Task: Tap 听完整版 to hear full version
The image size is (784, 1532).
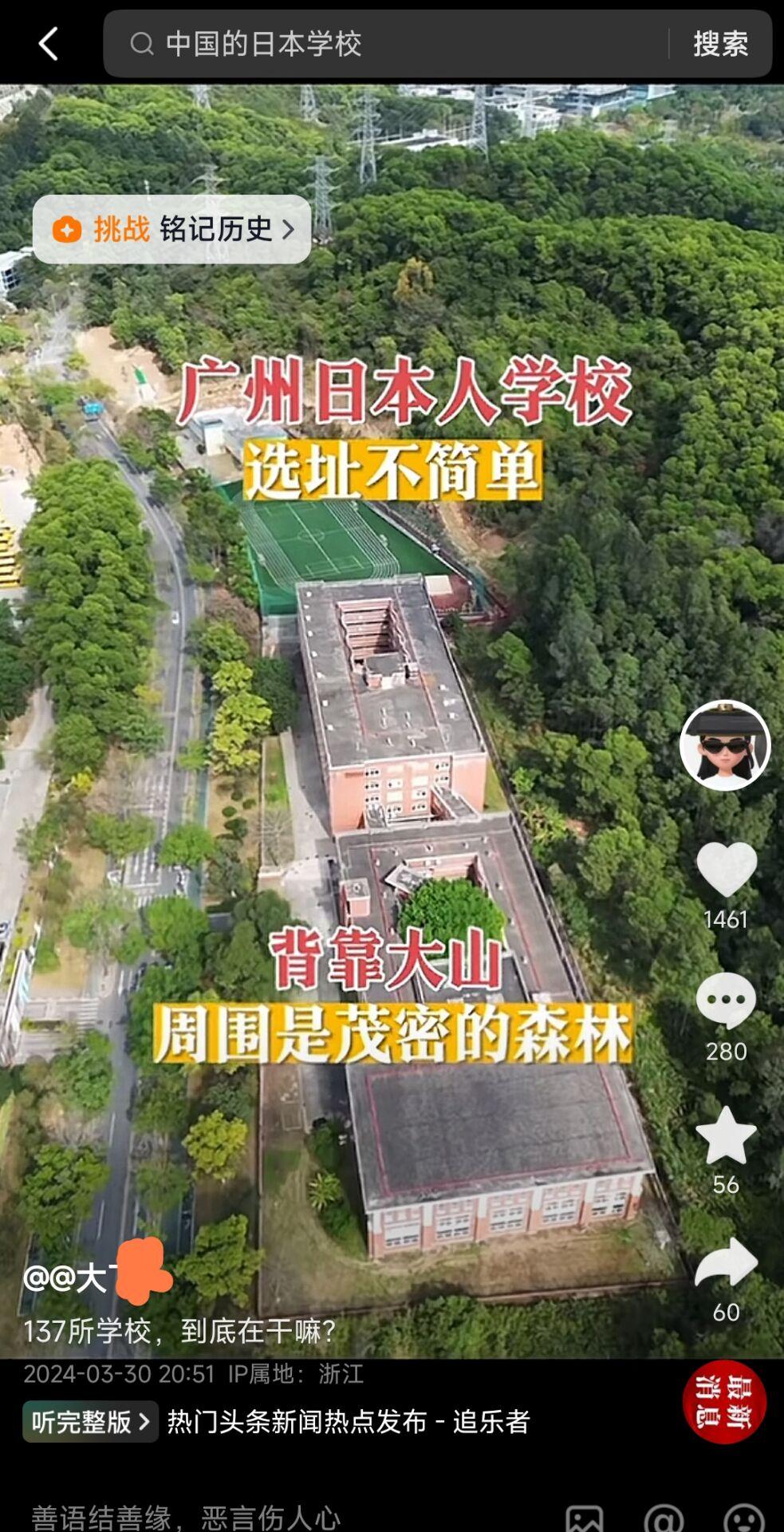Action: pos(90,1421)
